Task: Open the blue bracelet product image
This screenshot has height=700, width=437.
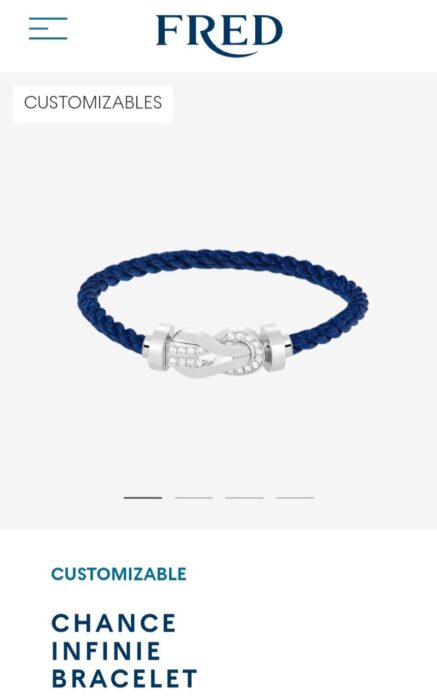Action: point(223,315)
